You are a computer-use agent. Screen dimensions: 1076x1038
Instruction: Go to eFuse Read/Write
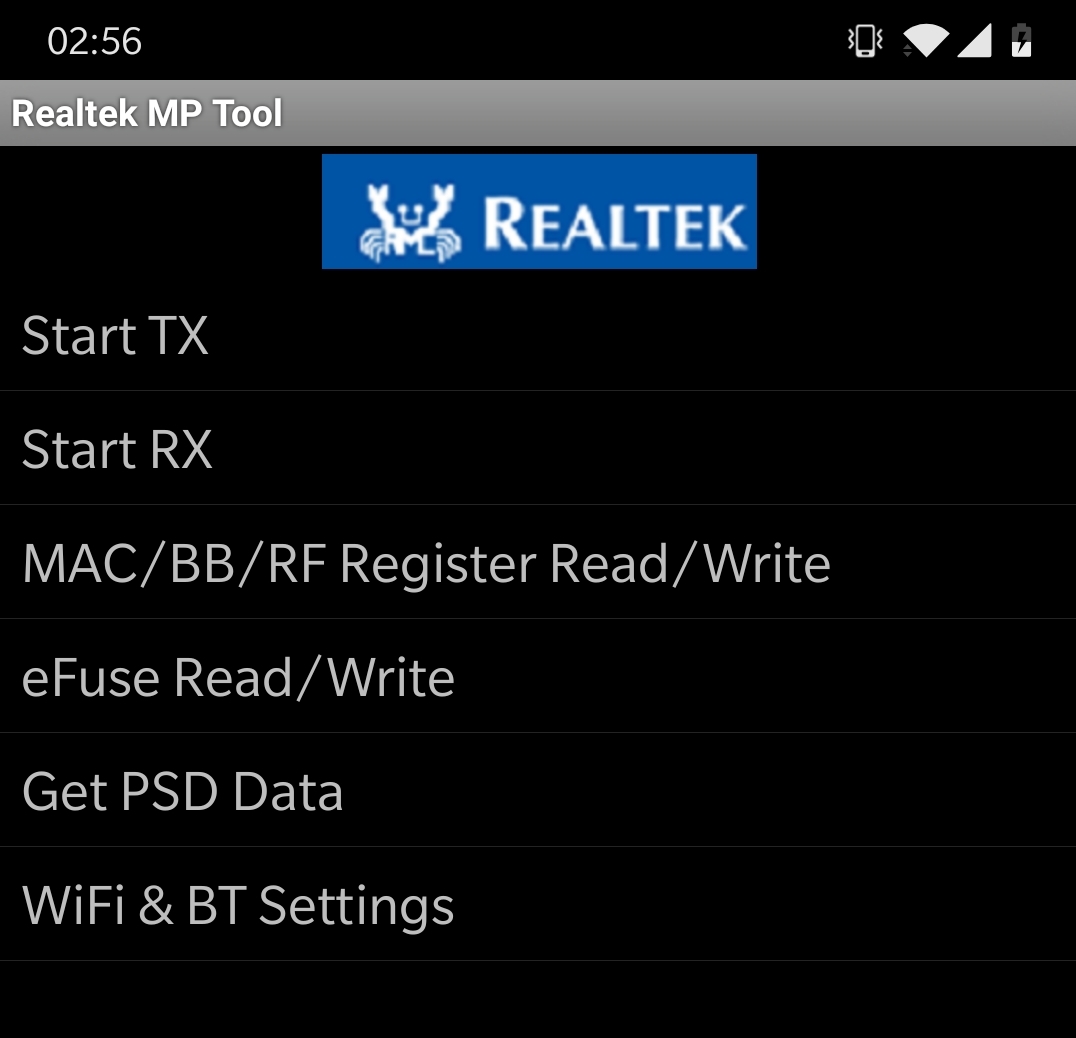pyautogui.click(x=238, y=678)
